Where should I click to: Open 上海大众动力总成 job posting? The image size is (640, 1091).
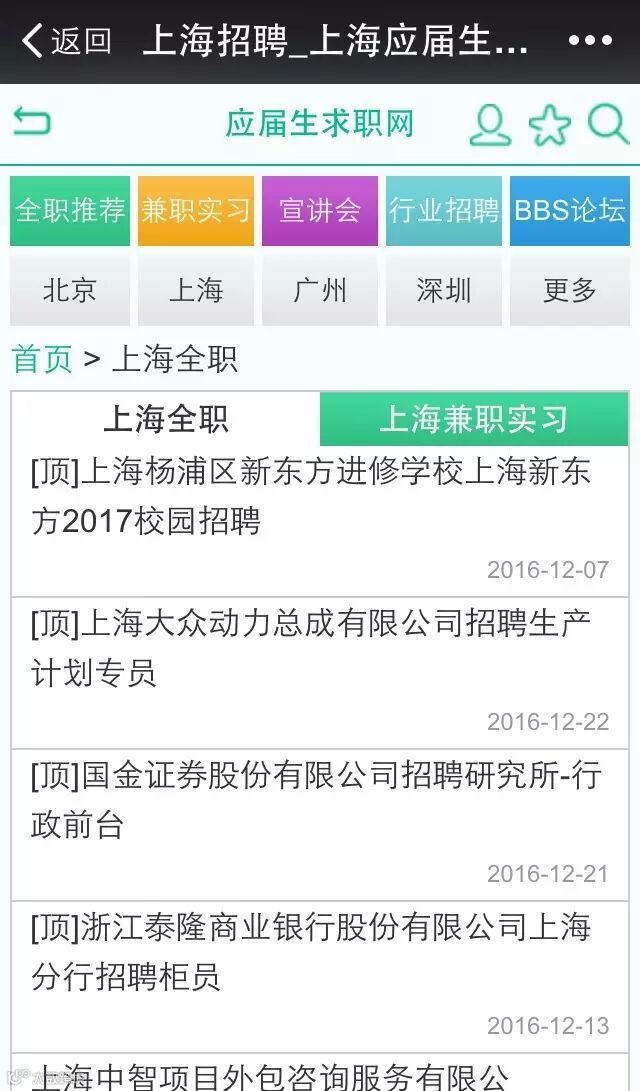(310, 648)
